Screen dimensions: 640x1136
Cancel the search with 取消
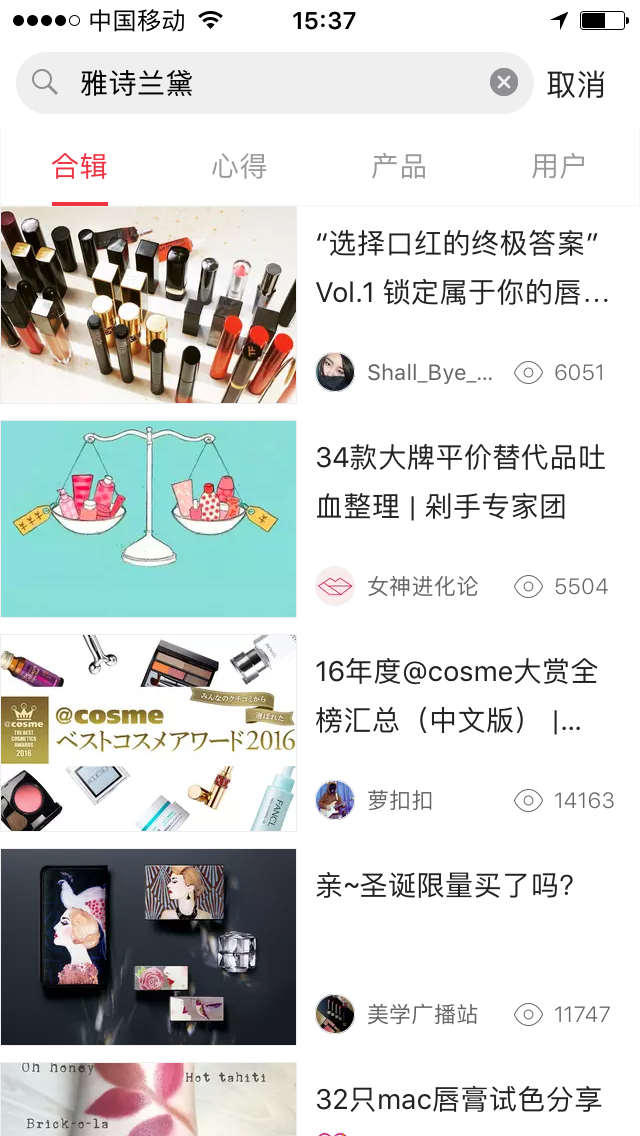tap(576, 84)
